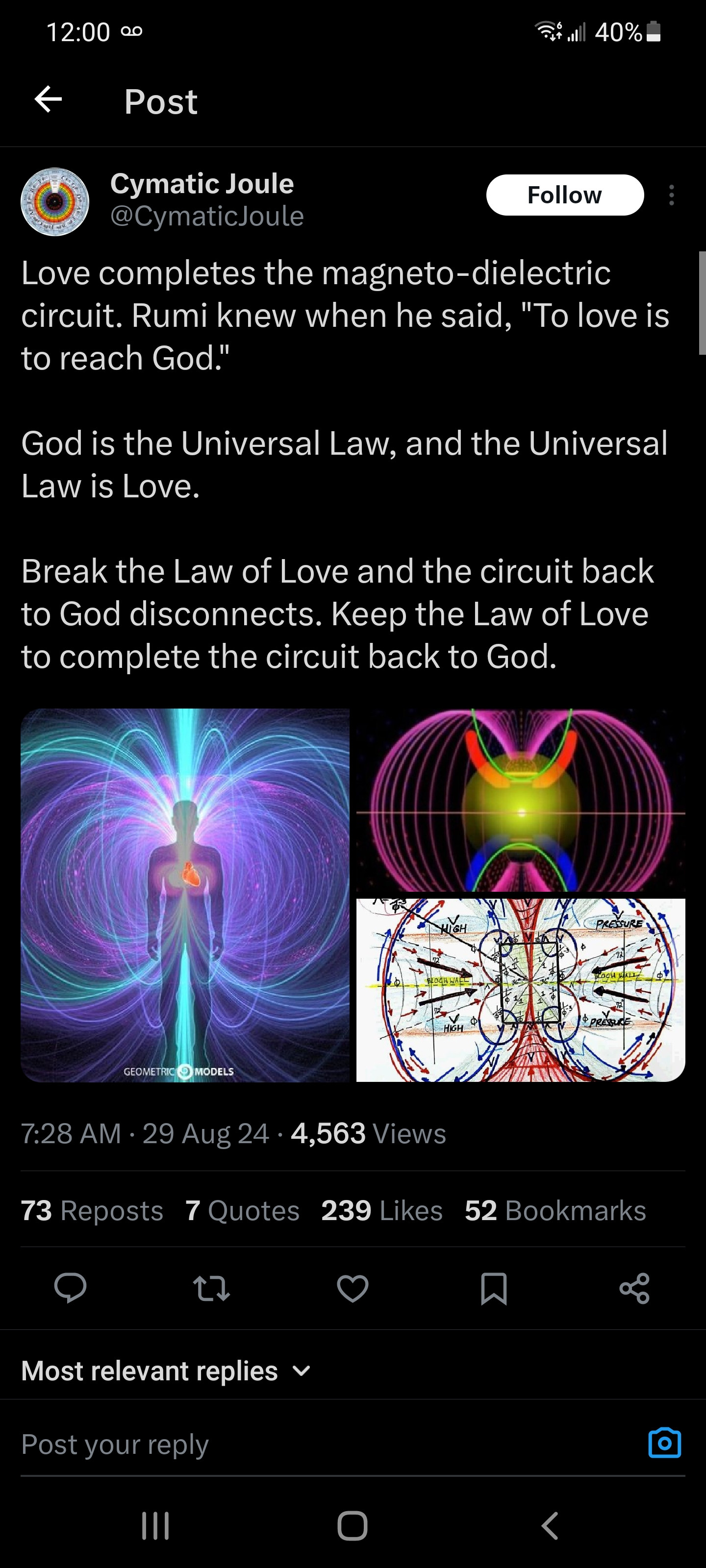Like this post
This screenshot has height=1568, width=706.
point(353,1288)
